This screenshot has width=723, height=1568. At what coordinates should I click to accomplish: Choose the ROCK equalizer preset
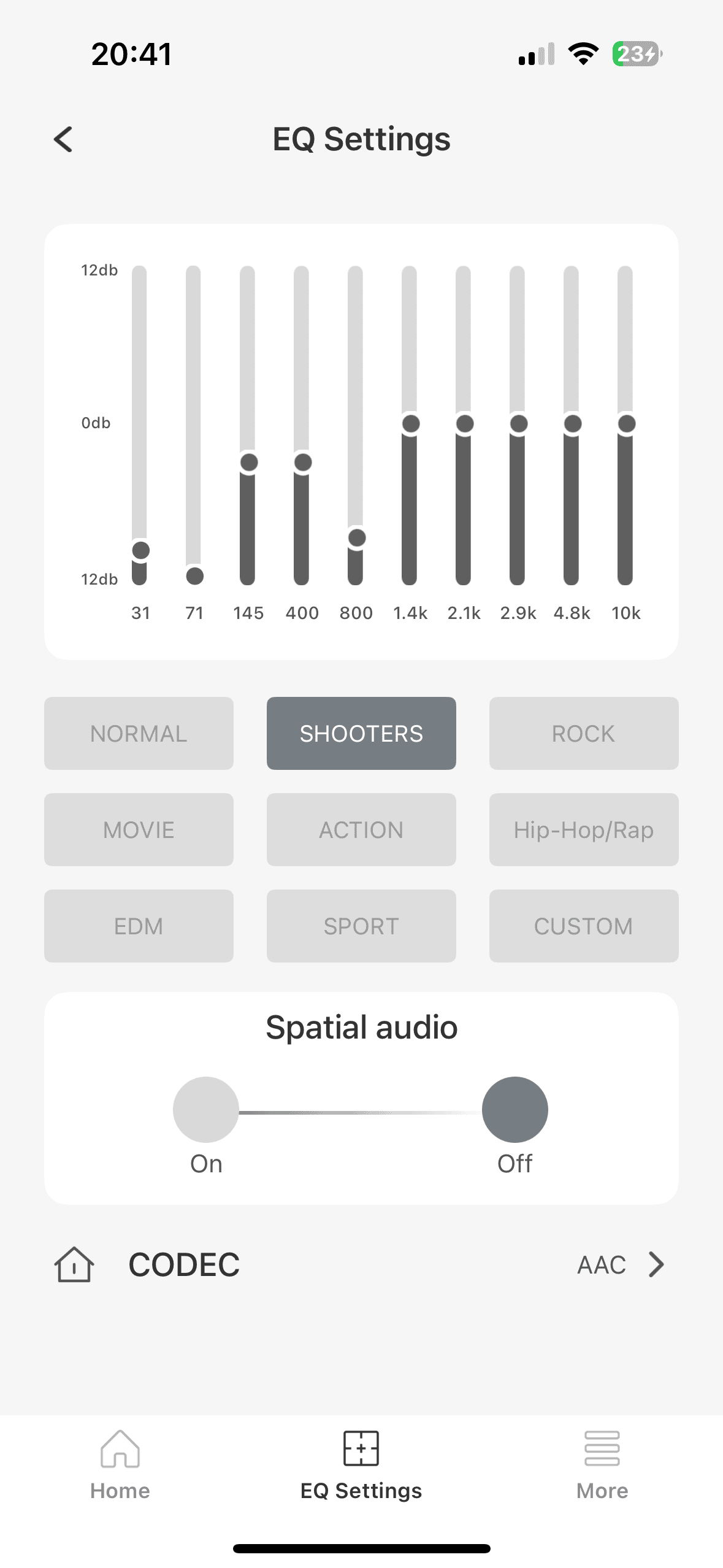pos(584,733)
